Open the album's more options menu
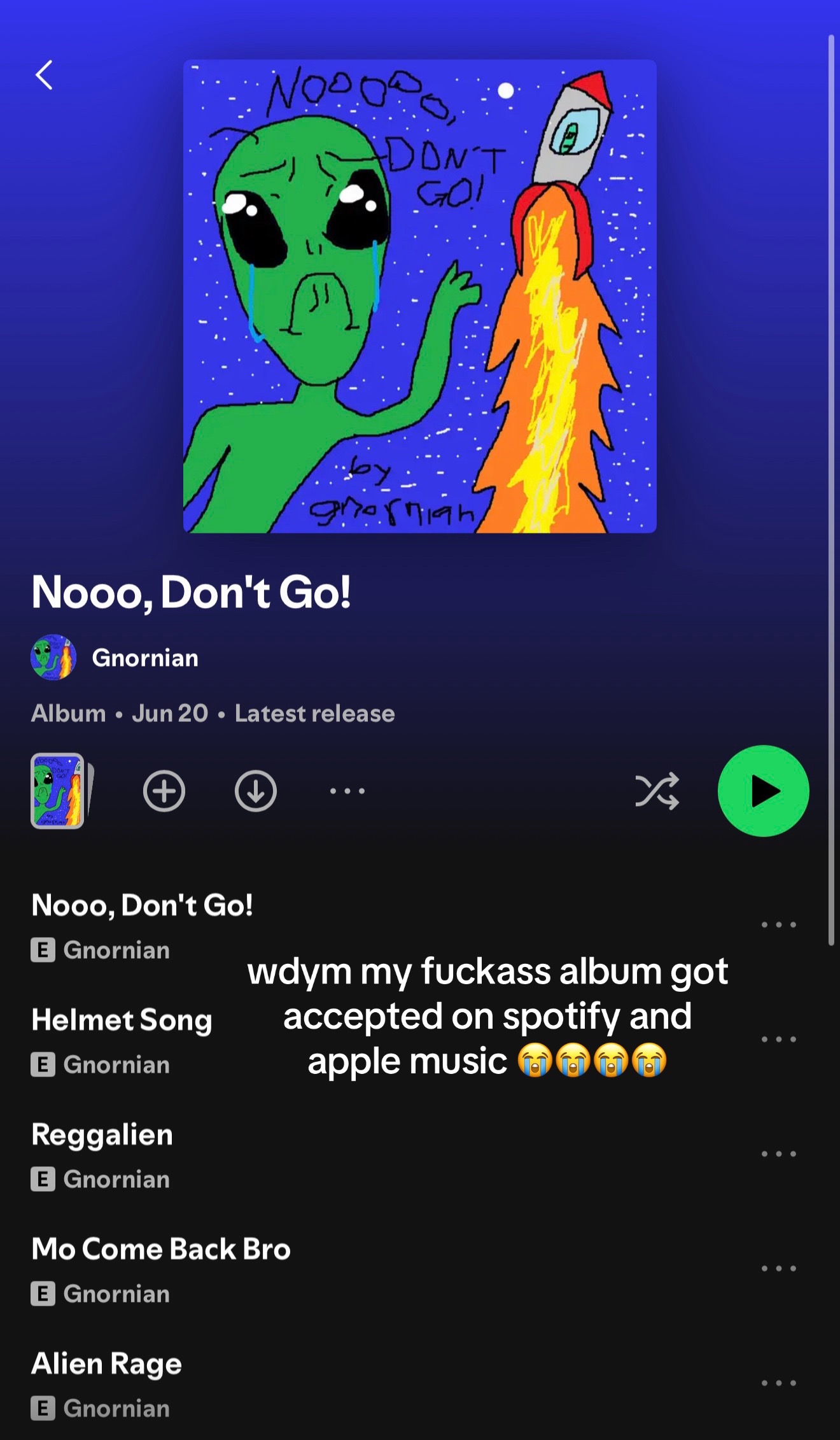Screen dimensions: 840x1440 coord(347,791)
